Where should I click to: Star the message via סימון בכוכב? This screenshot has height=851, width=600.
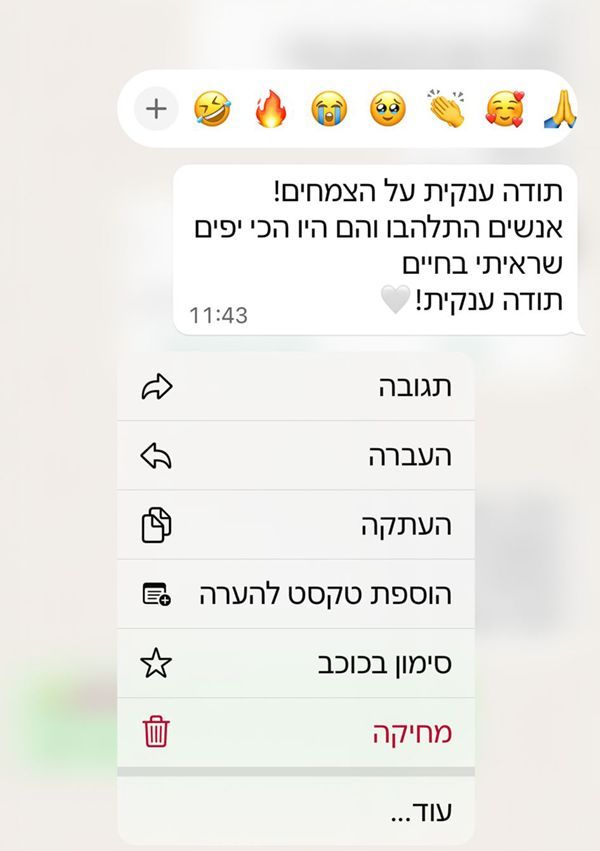pos(296,663)
